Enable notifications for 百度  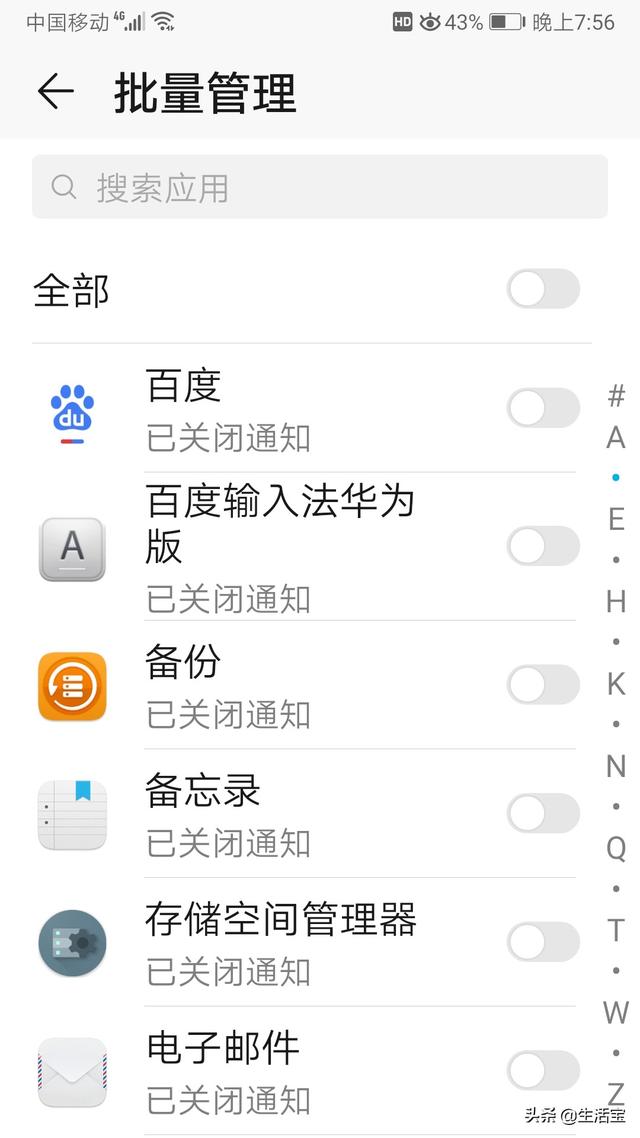pos(543,408)
